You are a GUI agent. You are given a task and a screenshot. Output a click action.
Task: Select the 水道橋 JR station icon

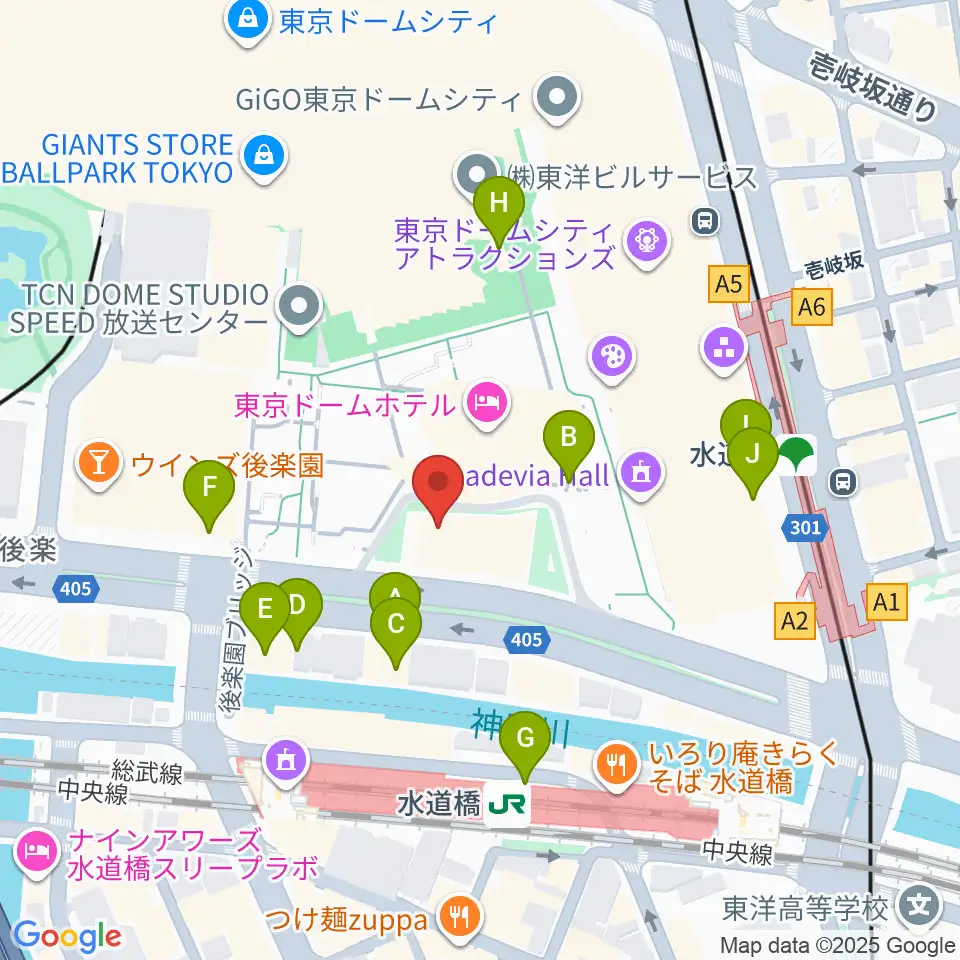(508, 805)
